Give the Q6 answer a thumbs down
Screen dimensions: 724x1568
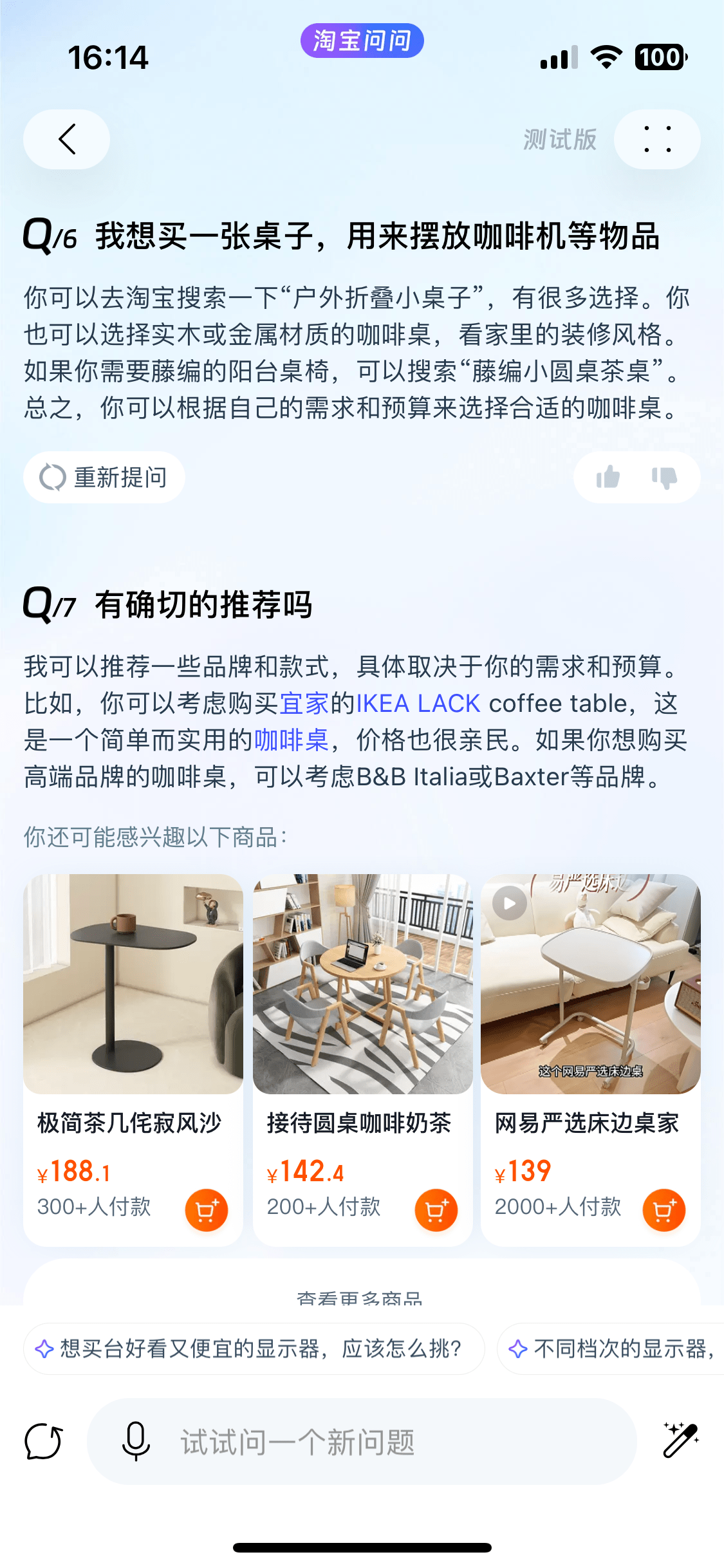pyautogui.click(x=665, y=478)
